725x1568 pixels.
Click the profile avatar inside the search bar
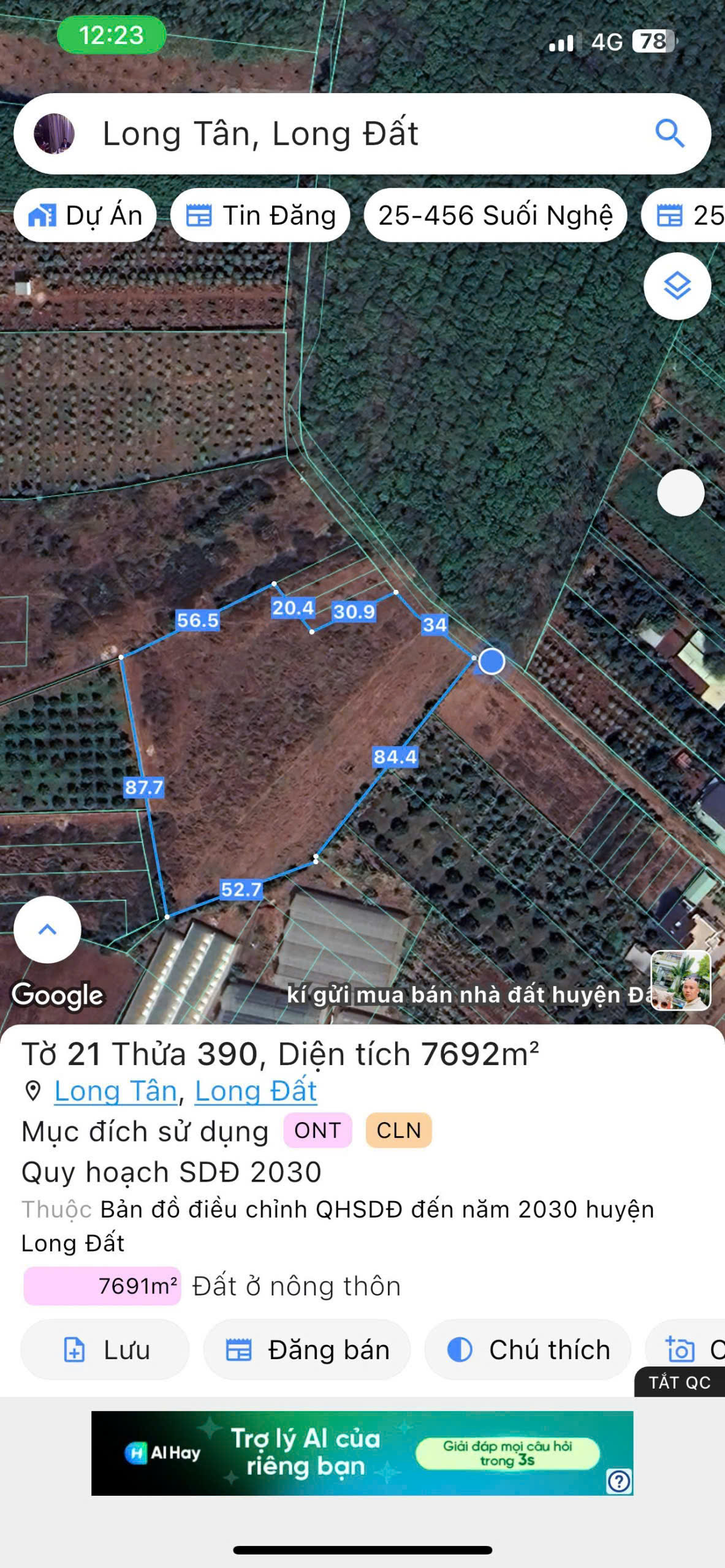point(55,135)
